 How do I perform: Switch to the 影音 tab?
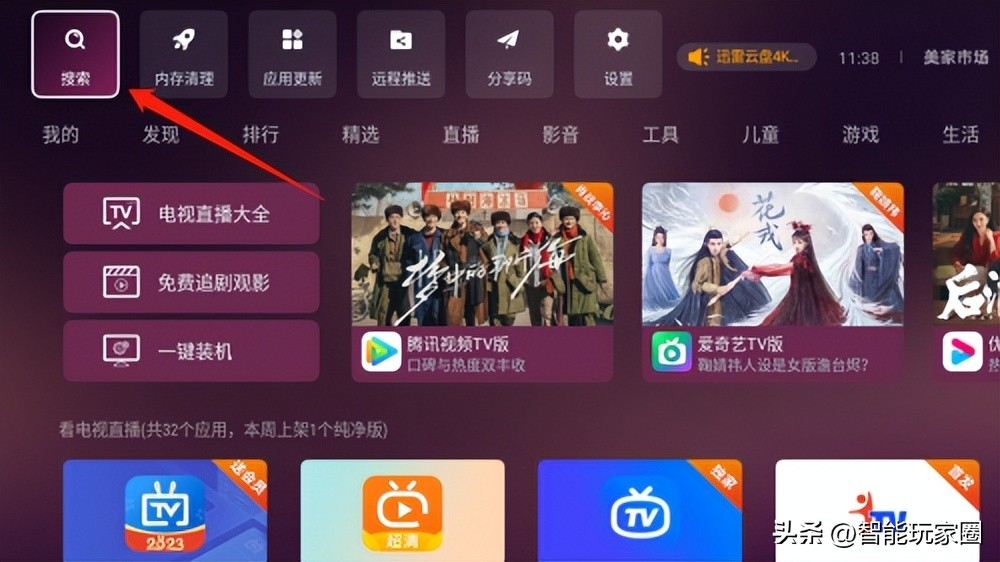click(561, 134)
